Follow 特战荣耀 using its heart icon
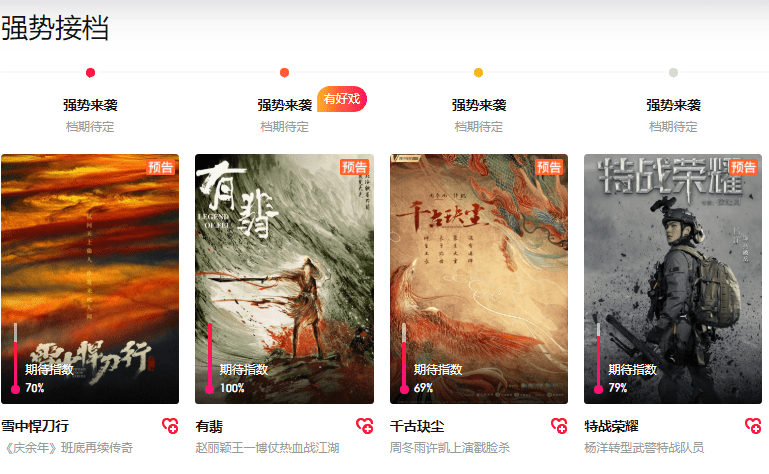This screenshot has width=769, height=474. (x=753, y=426)
